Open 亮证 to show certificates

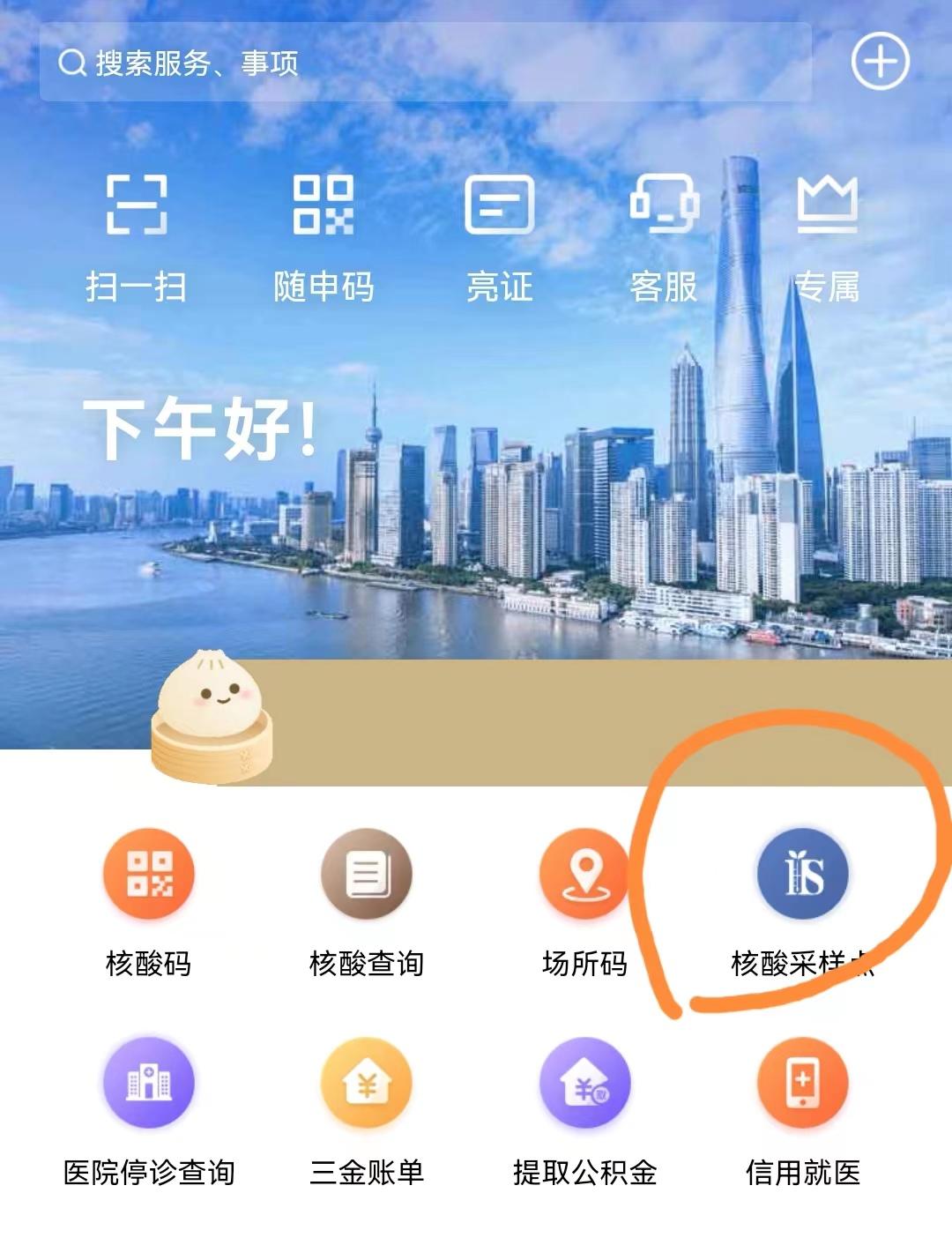[x=499, y=235]
